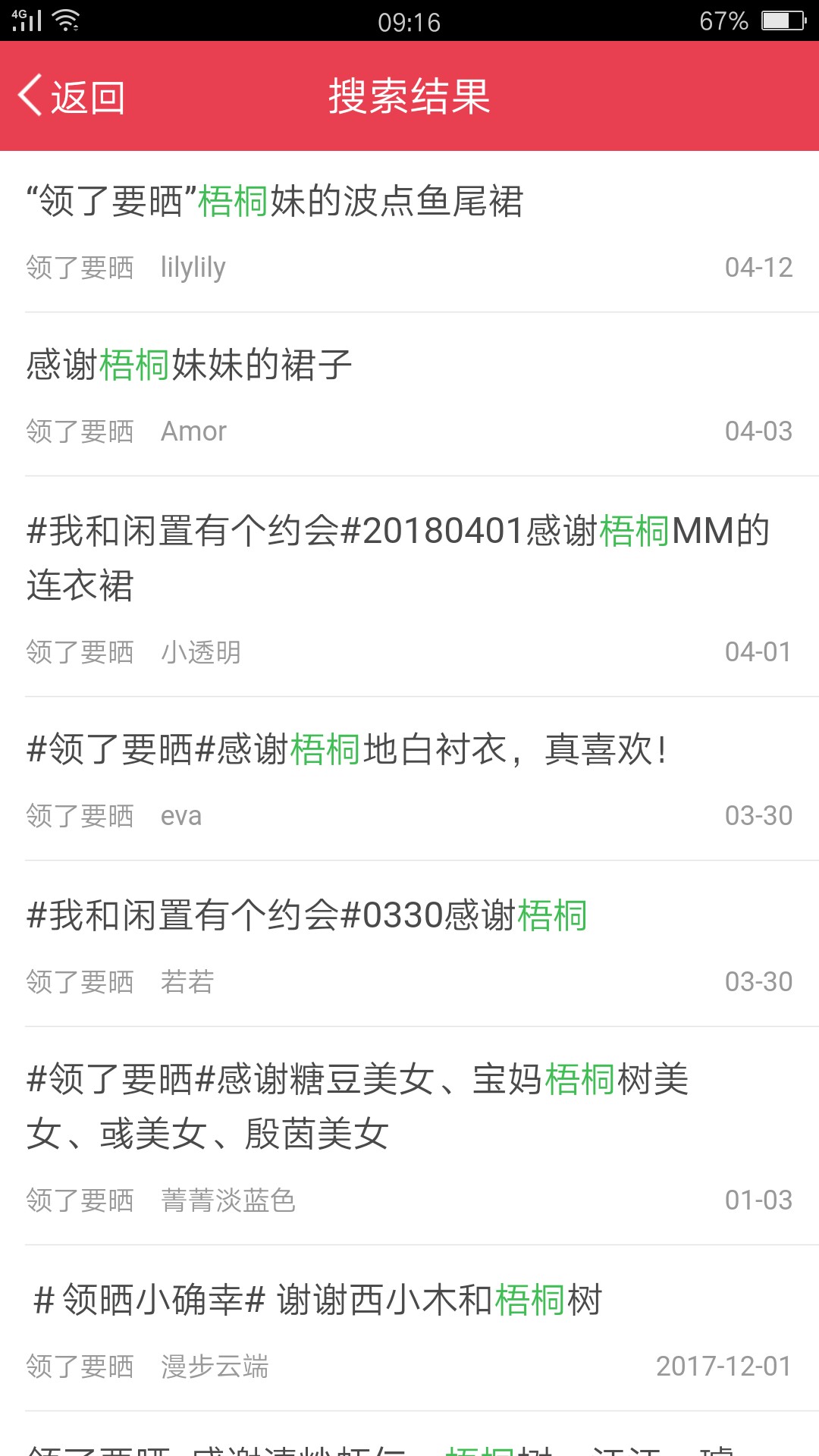Open Amor's post 感谢梧桐妹妹的裙子
819x1456 pixels.
click(x=409, y=394)
